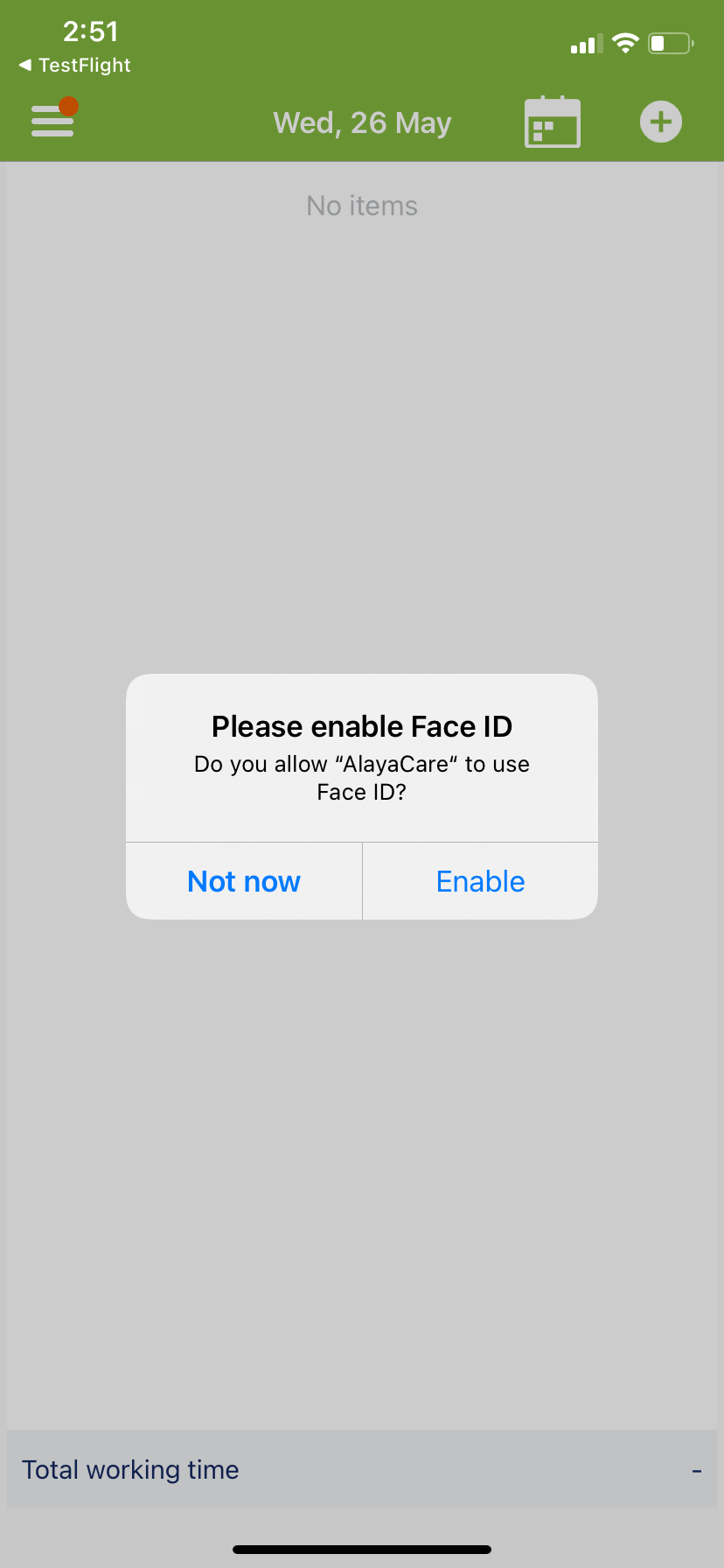Open the hamburger navigation menu
This screenshot has width=724, height=1568.
click(52, 121)
